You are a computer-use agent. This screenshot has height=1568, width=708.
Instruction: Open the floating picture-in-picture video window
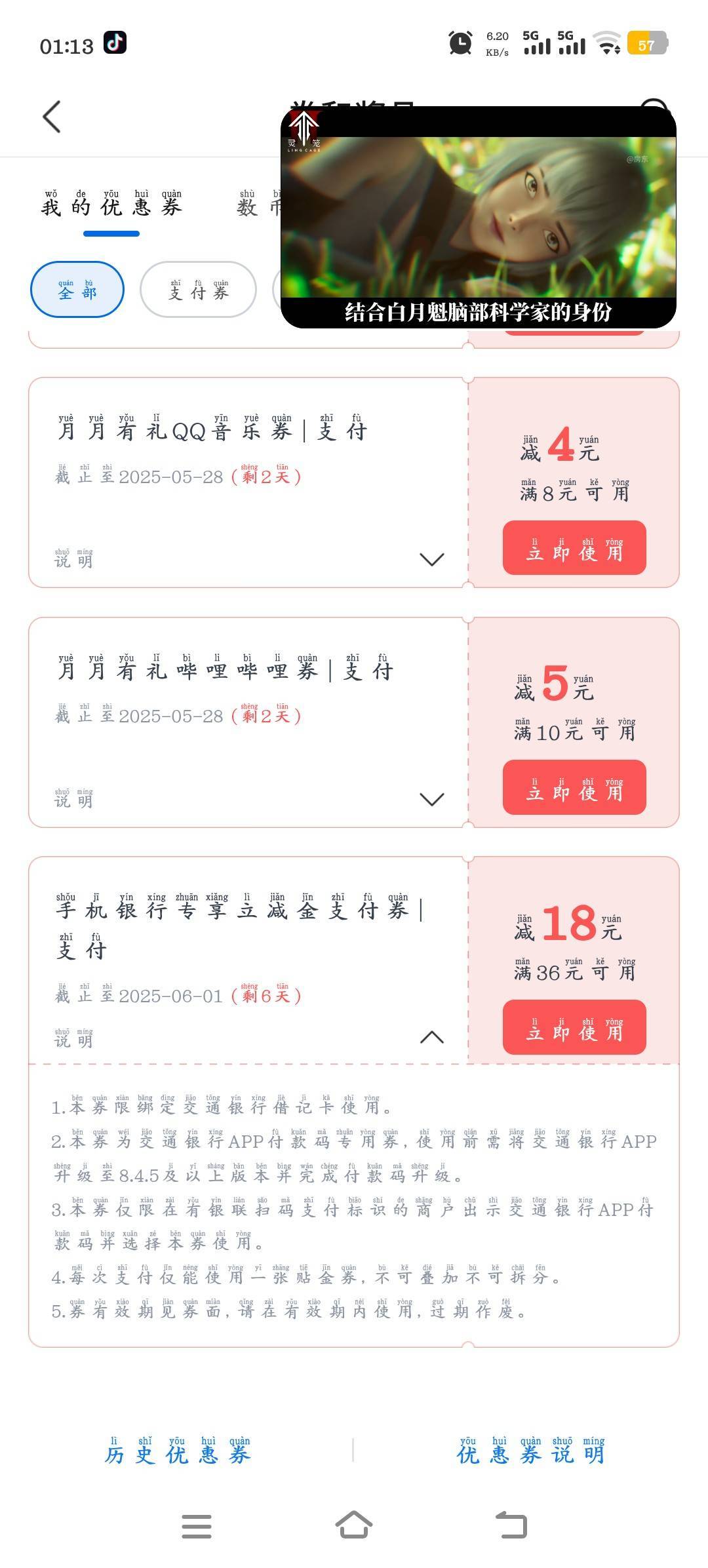[x=479, y=217]
